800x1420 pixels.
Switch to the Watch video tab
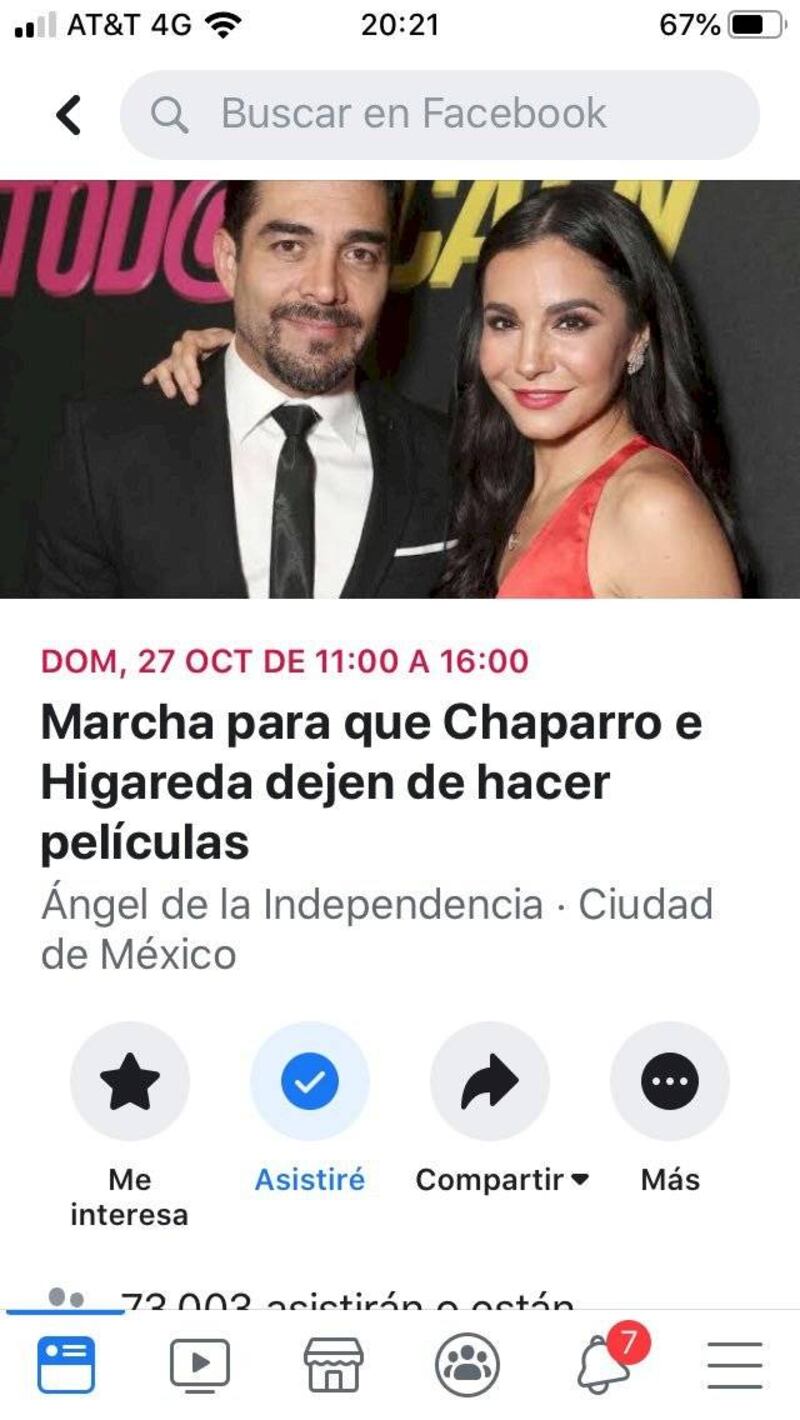pos(199,1365)
